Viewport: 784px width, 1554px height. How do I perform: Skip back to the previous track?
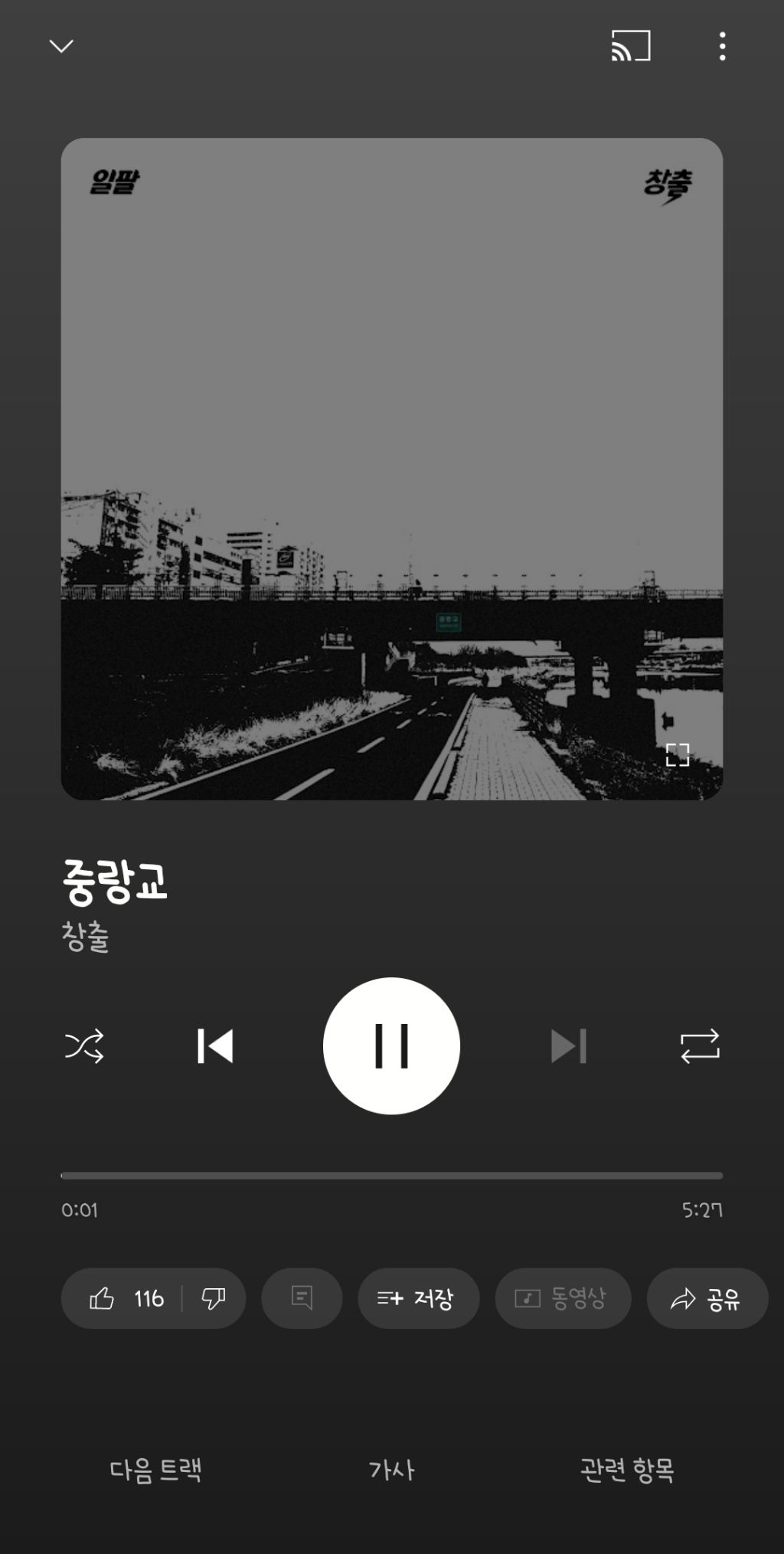[215, 1046]
